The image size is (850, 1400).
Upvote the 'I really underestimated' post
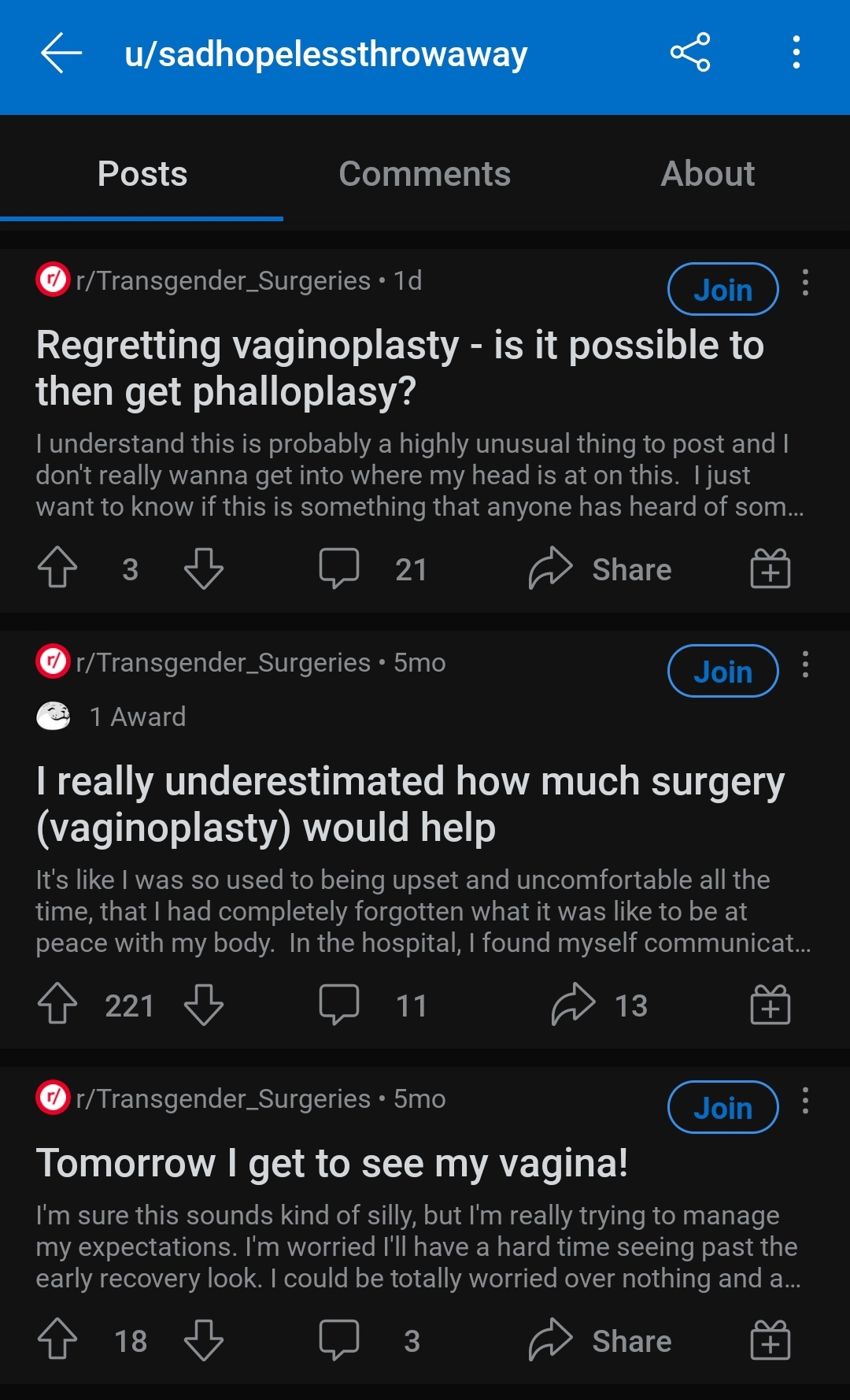tap(57, 1005)
